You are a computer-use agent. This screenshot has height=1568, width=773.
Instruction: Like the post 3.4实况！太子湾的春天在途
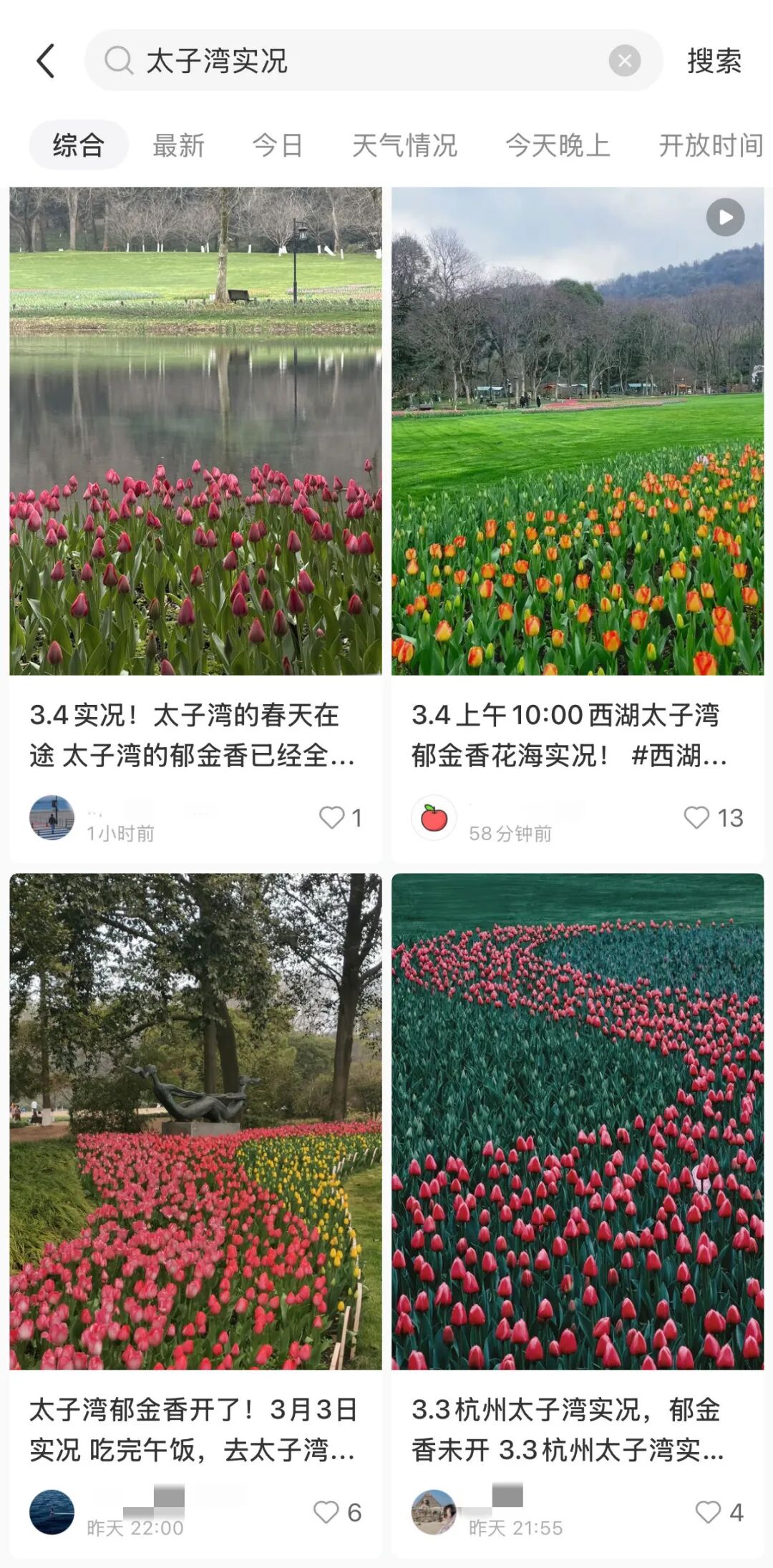tap(332, 817)
